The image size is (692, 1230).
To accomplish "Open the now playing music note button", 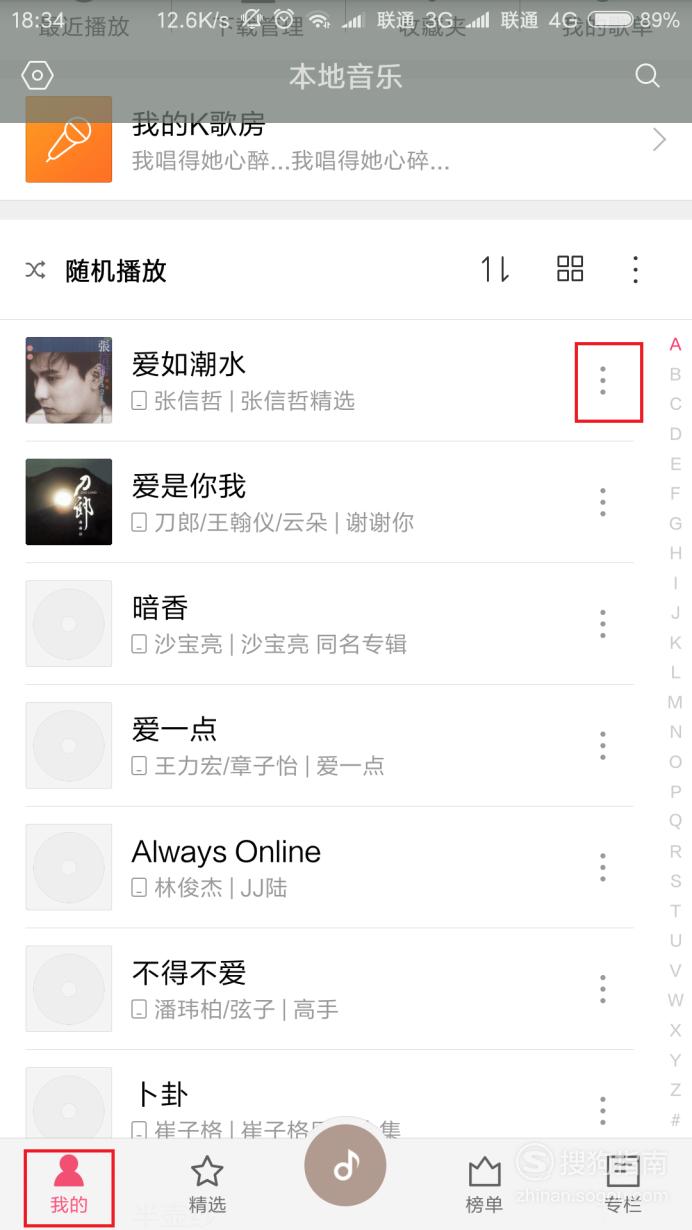I will click(346, 1163).
